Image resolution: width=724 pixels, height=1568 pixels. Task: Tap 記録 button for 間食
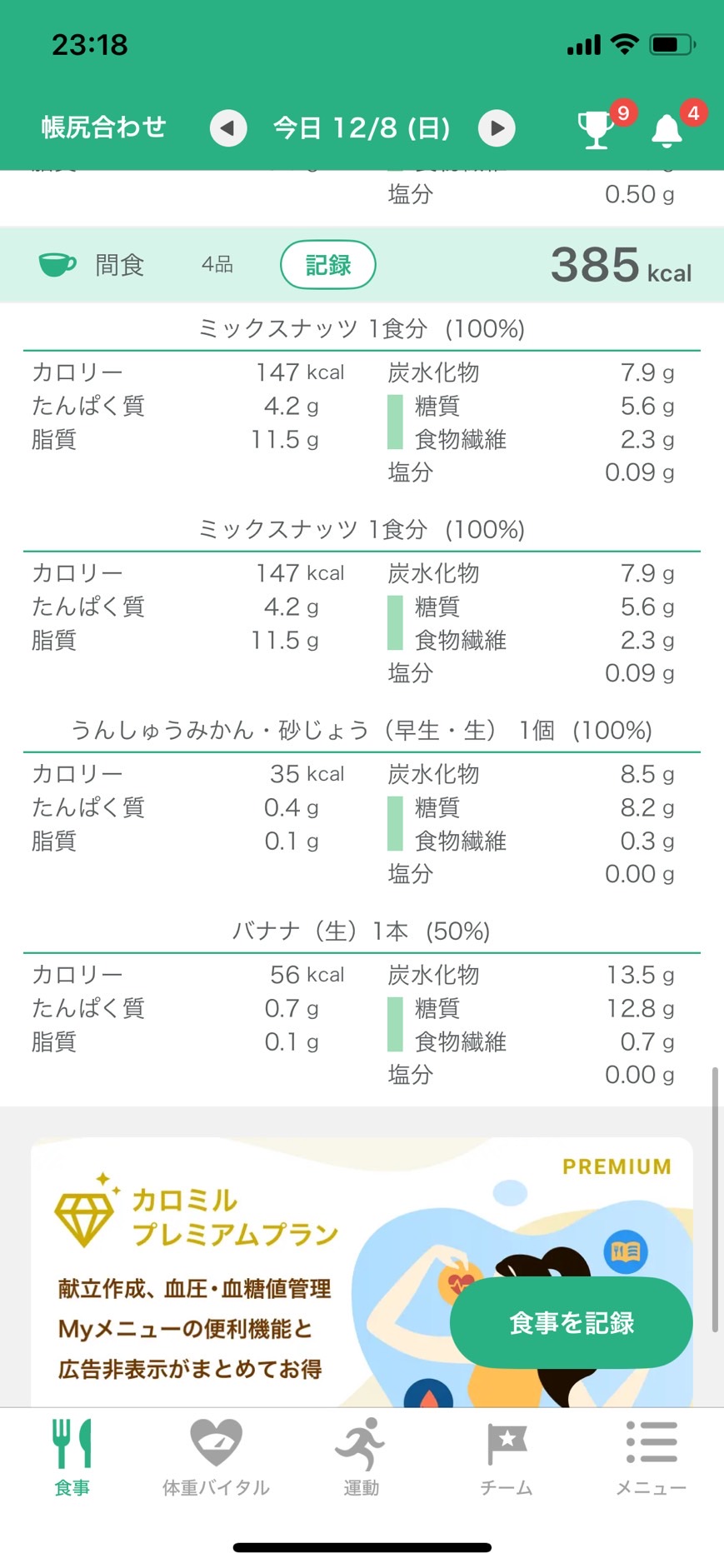tap(328, 265)
